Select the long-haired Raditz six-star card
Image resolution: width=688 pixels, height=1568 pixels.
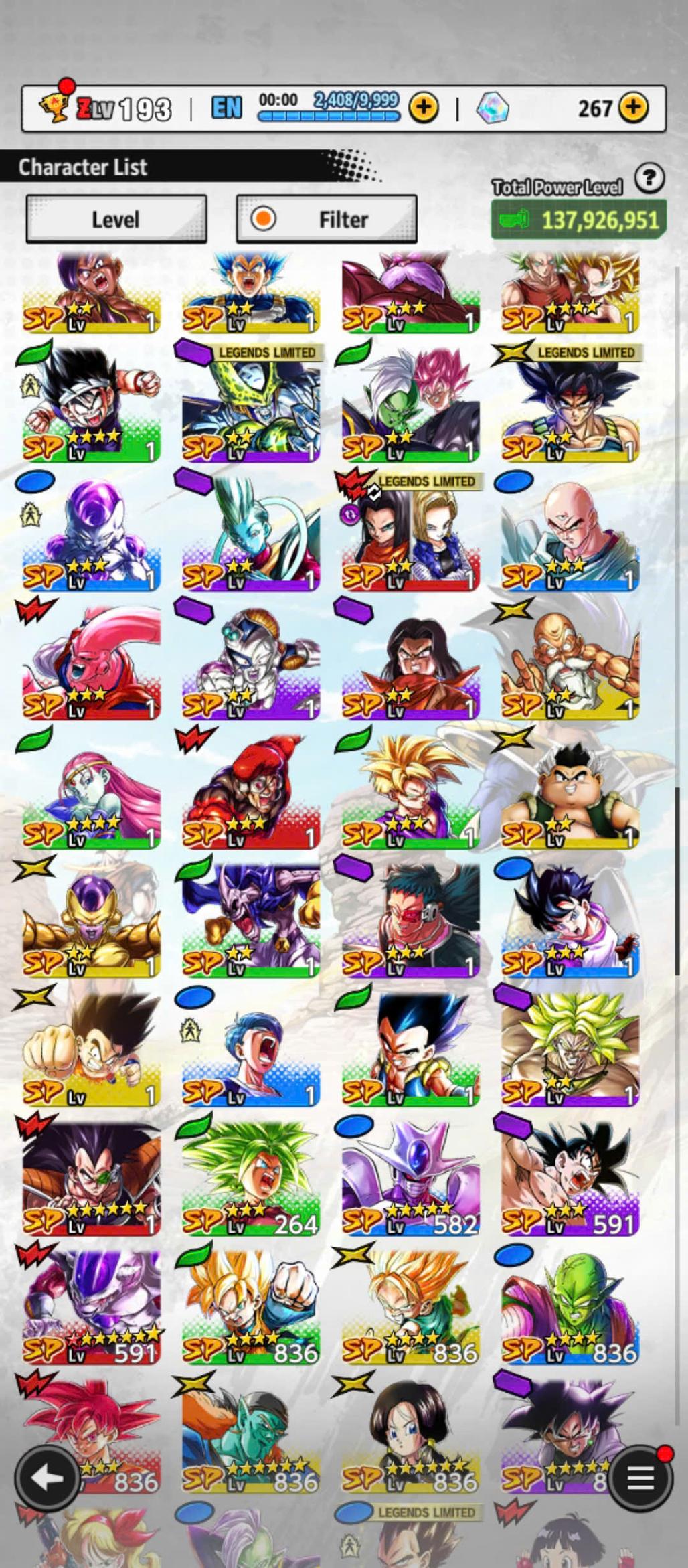pyautogui.click(x=91, y=1177)
